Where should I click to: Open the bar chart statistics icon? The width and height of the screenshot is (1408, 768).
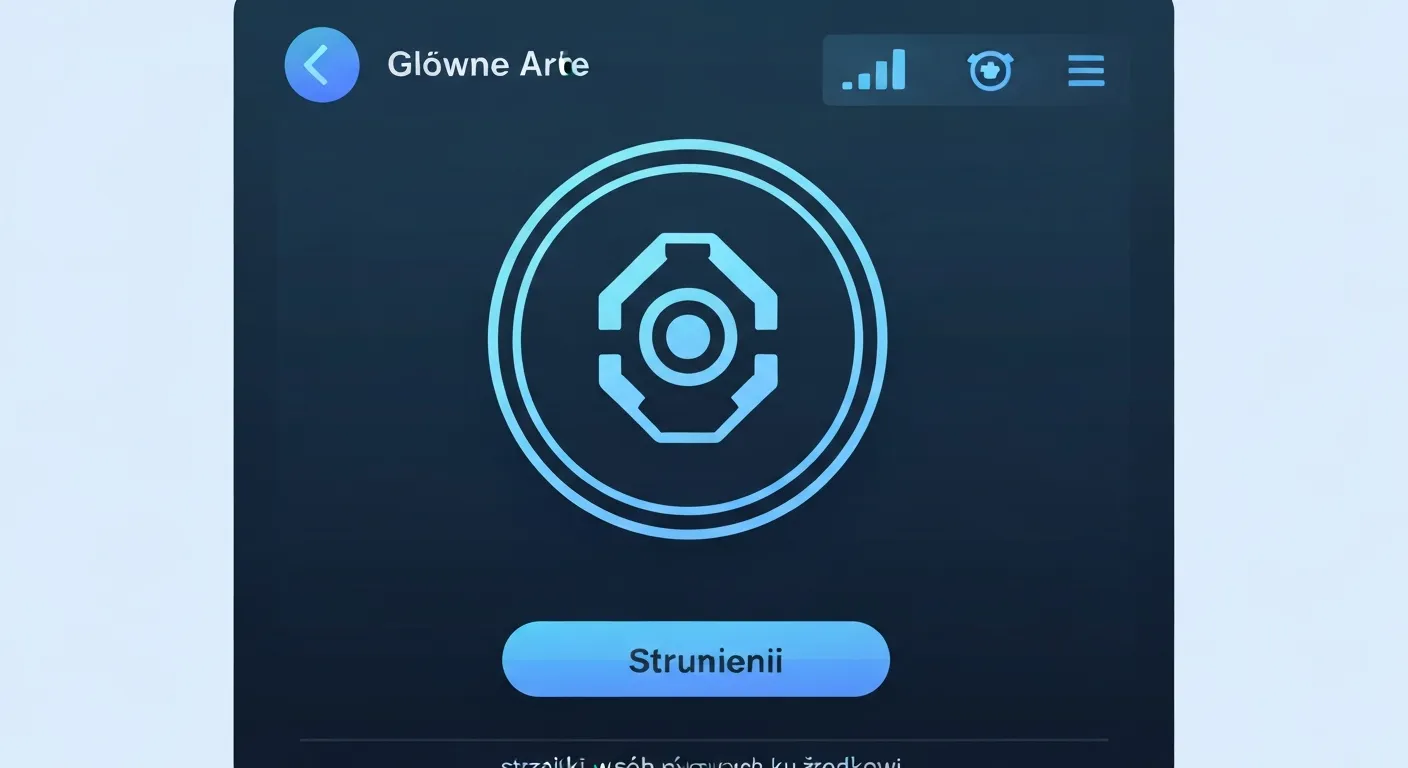pos(875,70)
